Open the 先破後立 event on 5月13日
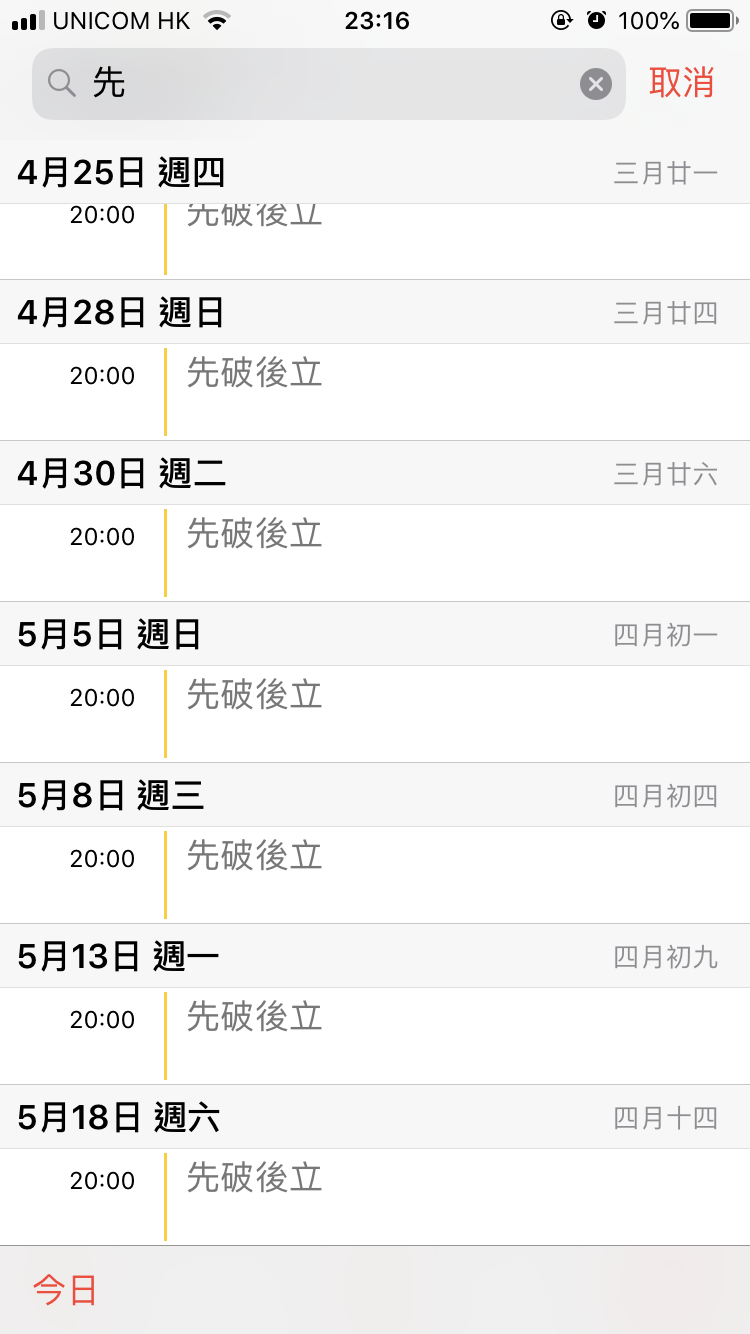The width and height of the screenshot is (750, 1334). click(375, 1036)
